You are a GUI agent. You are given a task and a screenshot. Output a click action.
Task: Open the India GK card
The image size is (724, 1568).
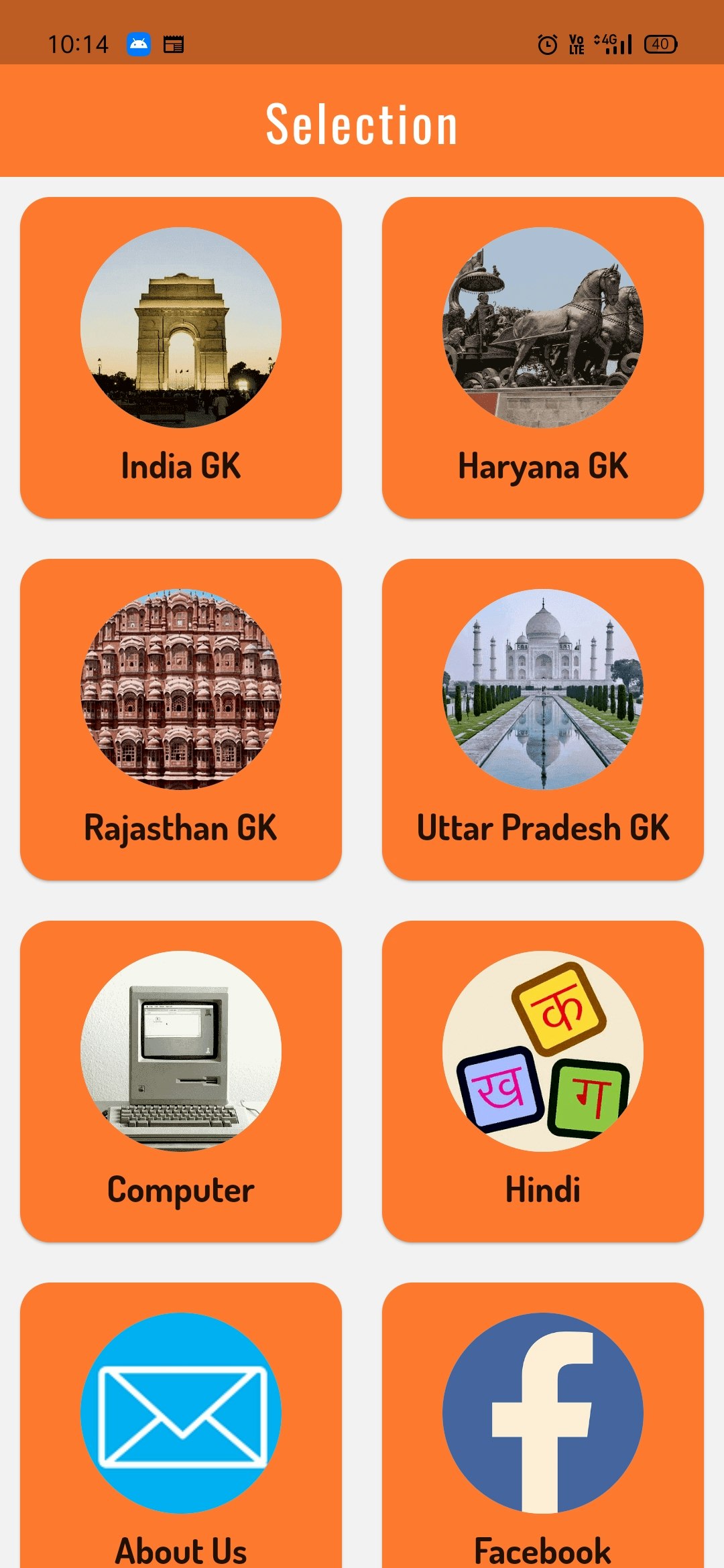coord(181,357)
